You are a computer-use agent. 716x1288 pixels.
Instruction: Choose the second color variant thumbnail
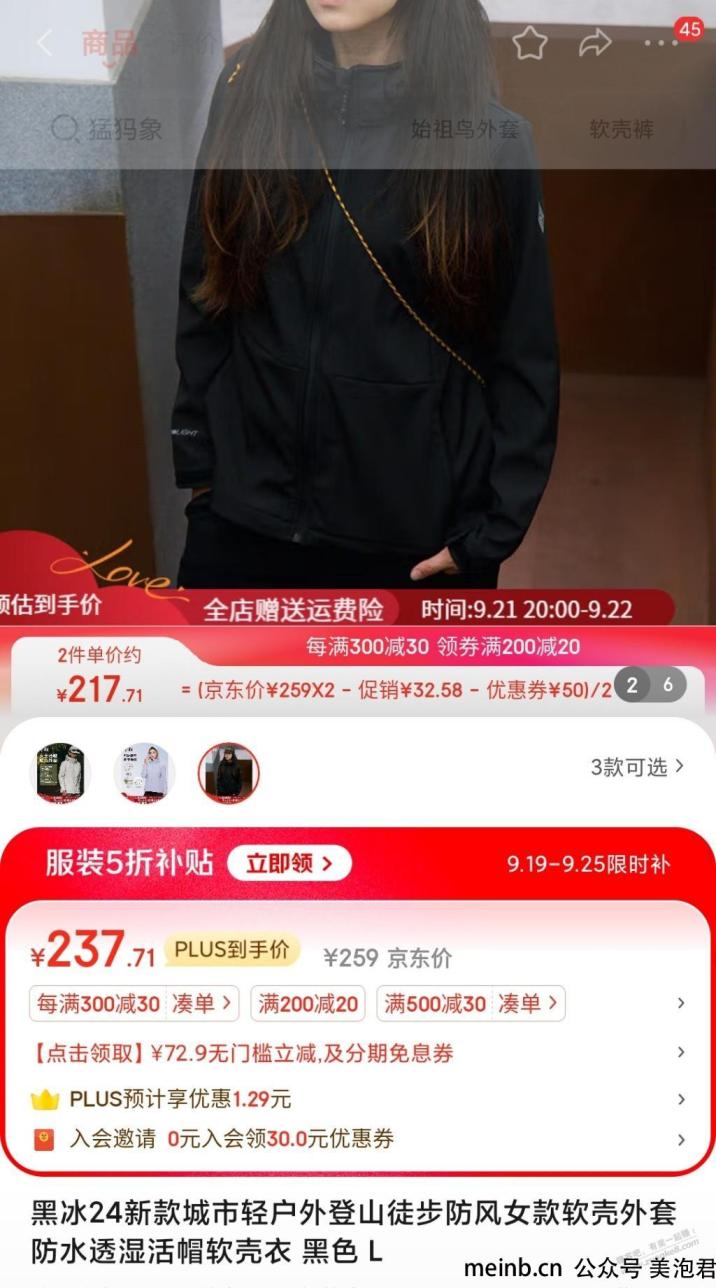[145, 773]
